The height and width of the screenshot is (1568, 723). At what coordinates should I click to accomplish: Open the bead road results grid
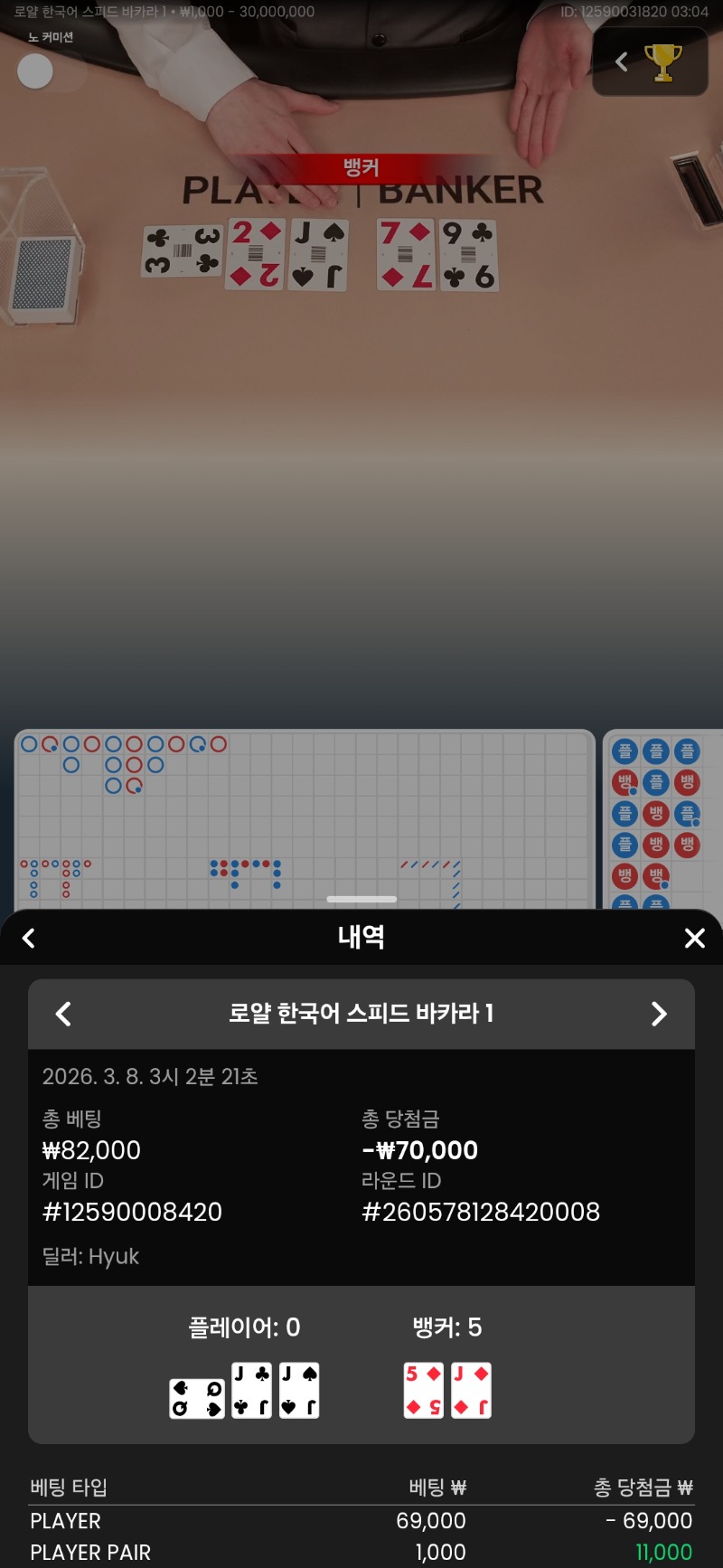coord(664,814)
